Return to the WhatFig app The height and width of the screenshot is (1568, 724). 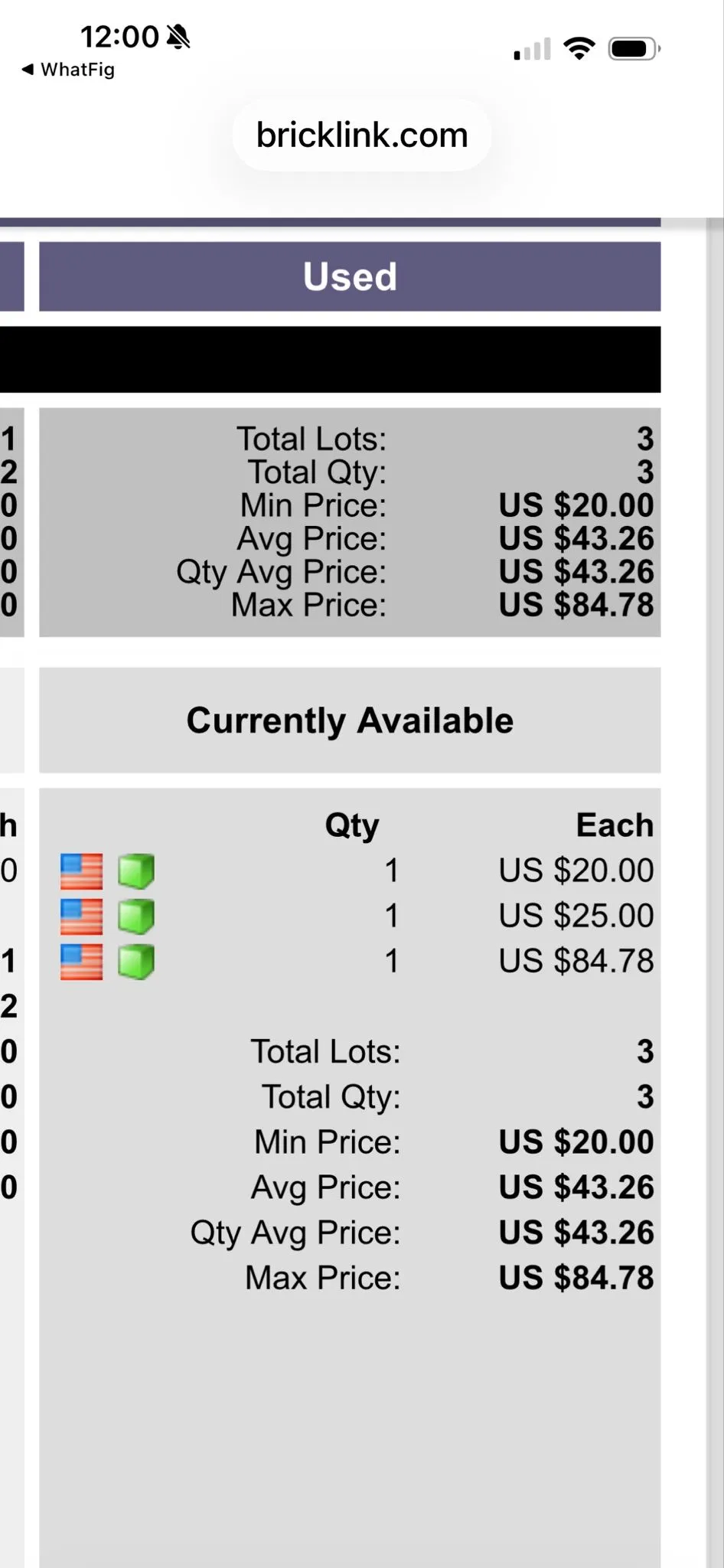pos(68,70)
